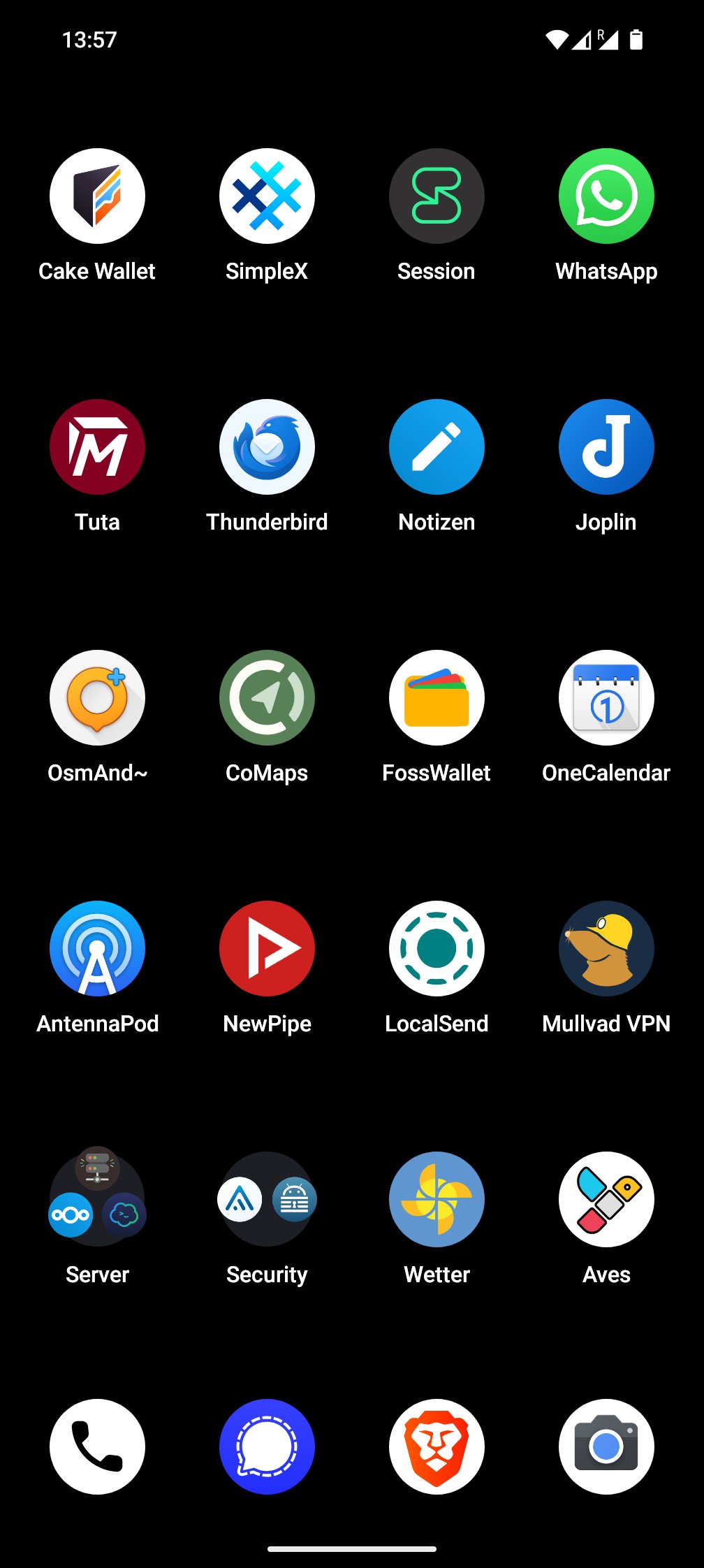
Task: Open FossWallet
Action: click(x=437, y=697)
